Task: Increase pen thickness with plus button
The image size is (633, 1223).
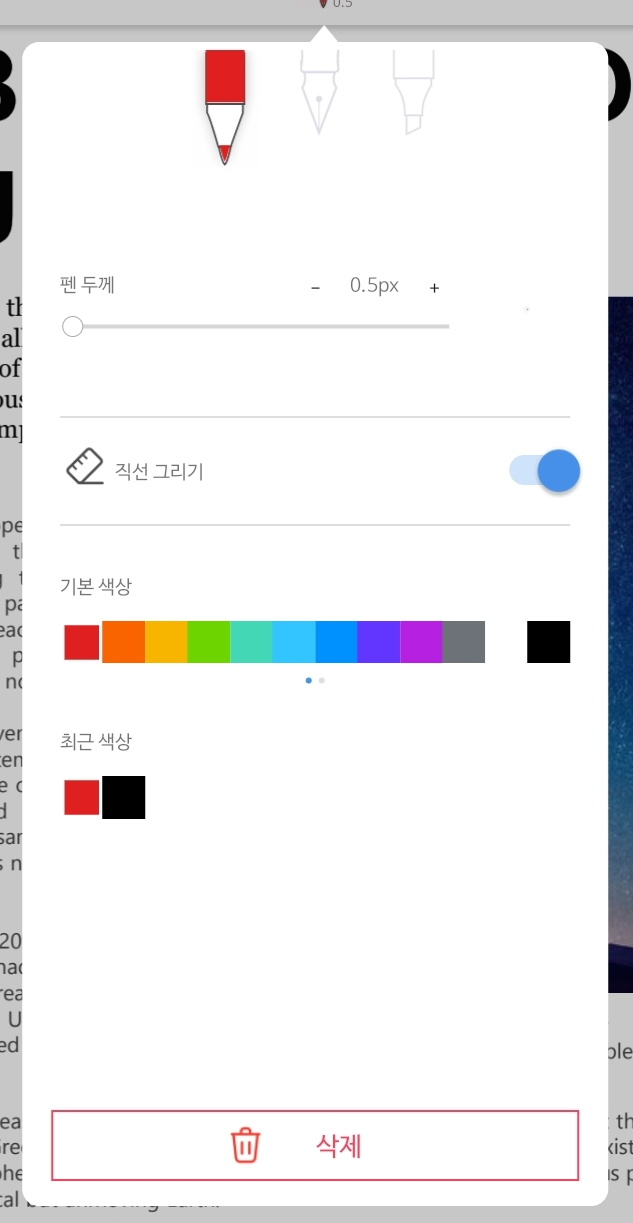Action: 434,288
